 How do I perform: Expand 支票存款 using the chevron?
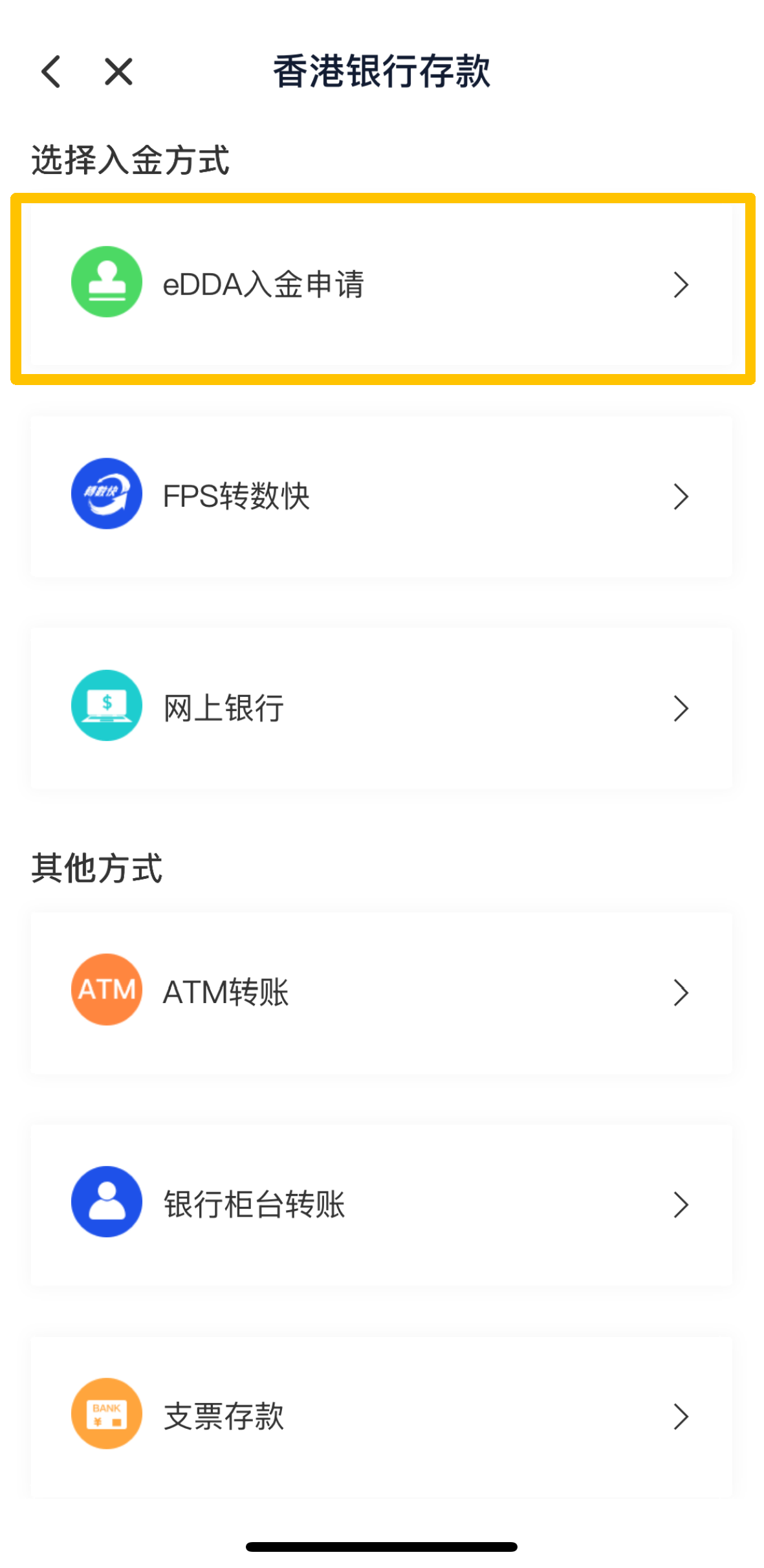tap(681, 1416)
